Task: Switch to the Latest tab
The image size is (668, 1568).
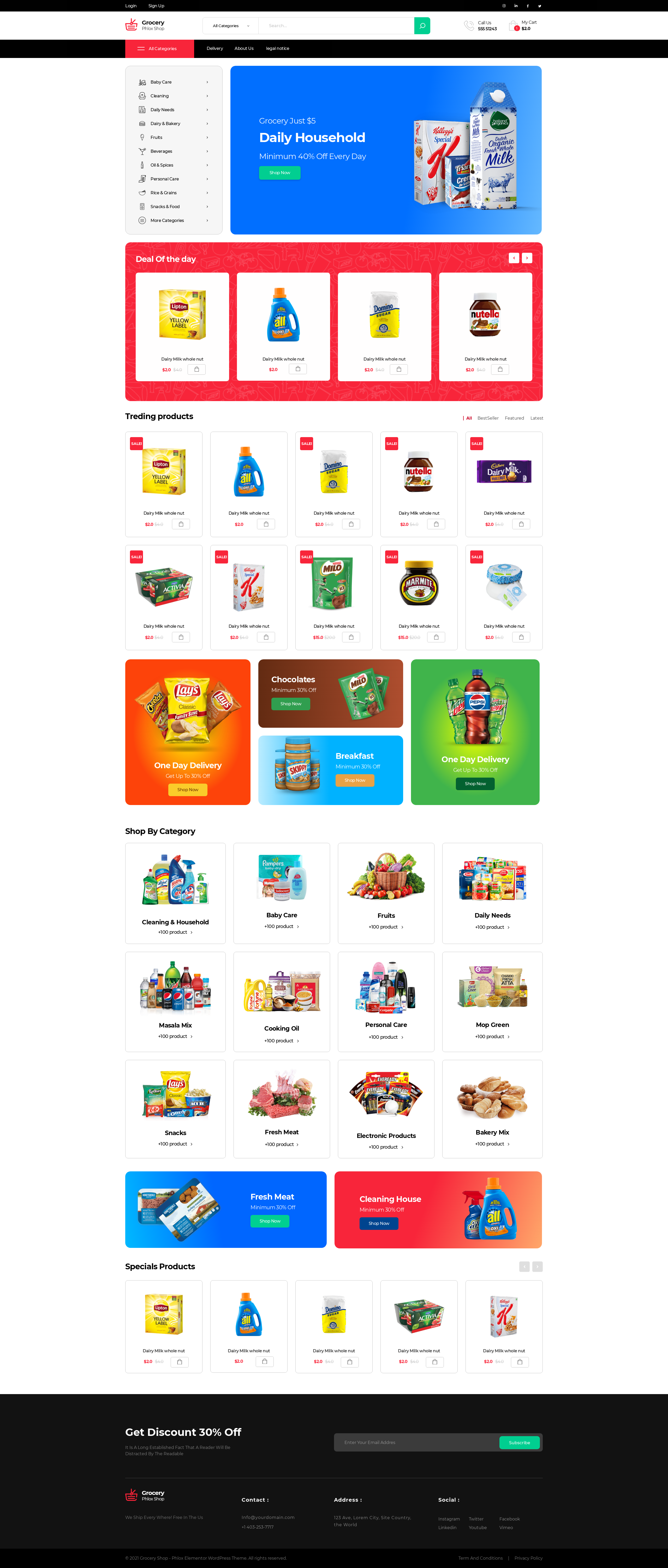Action: 536,418
